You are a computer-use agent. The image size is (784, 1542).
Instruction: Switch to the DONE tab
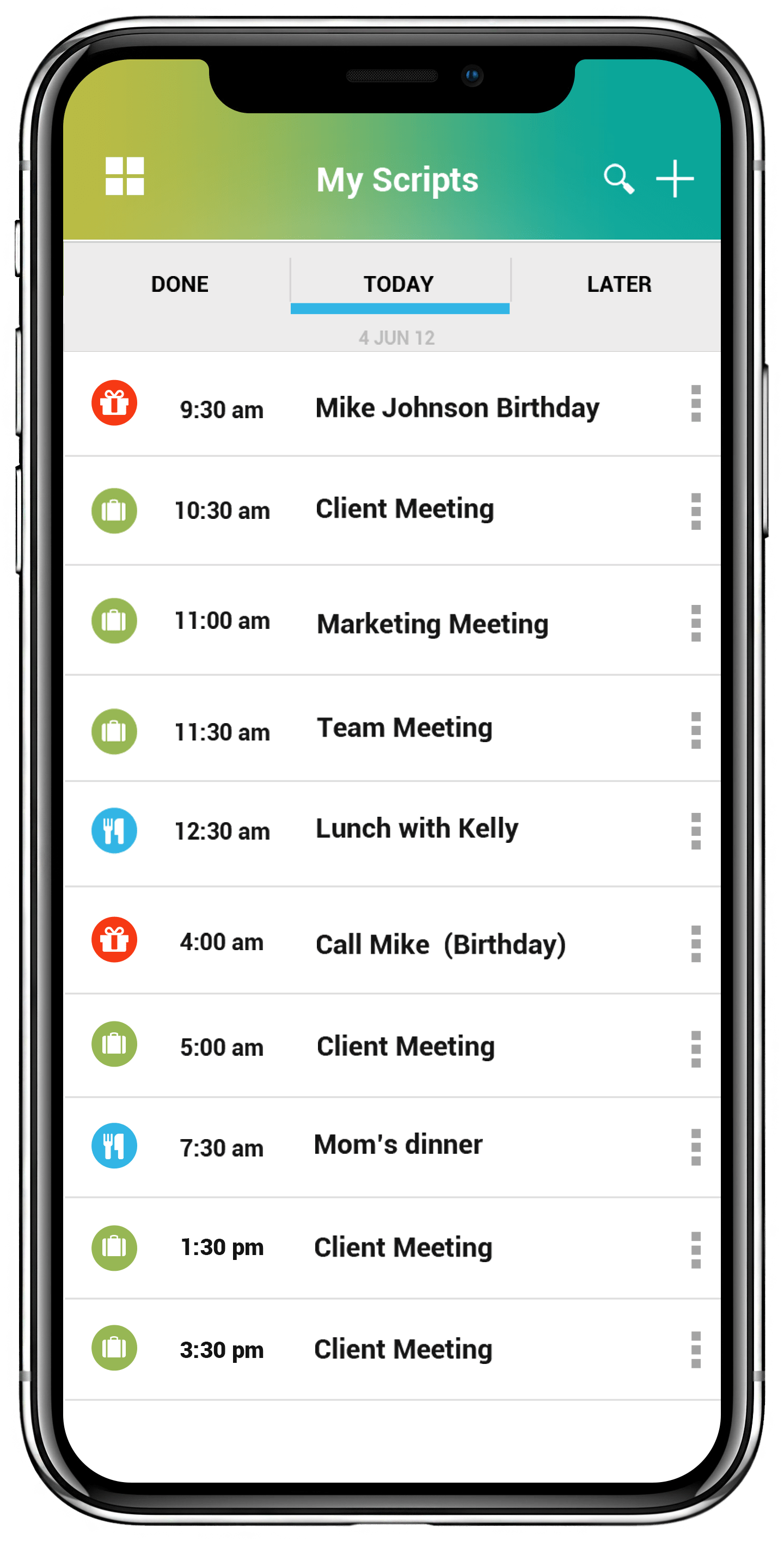point(180,284)
